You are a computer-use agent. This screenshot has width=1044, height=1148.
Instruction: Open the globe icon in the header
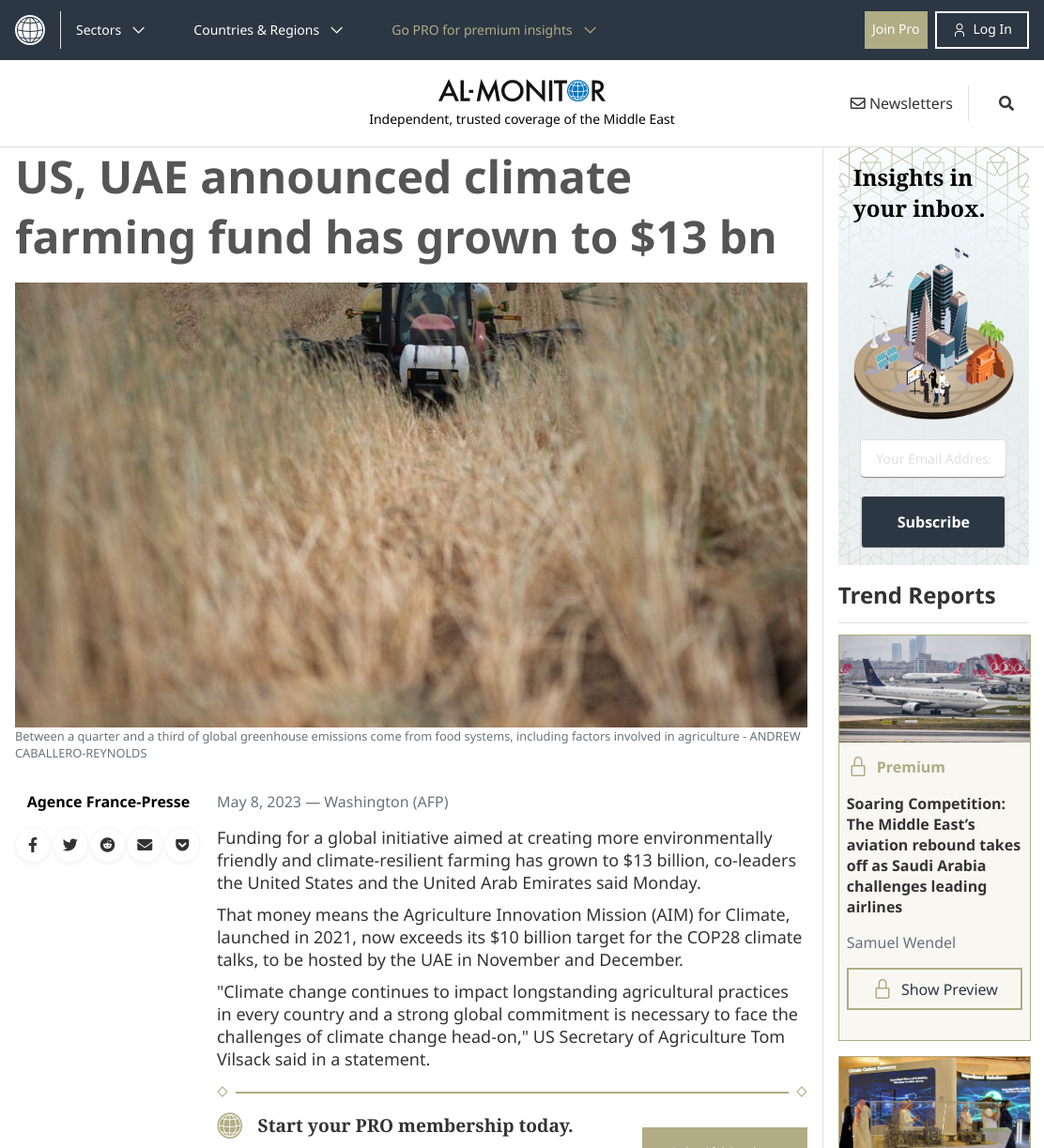coord(30,30)
